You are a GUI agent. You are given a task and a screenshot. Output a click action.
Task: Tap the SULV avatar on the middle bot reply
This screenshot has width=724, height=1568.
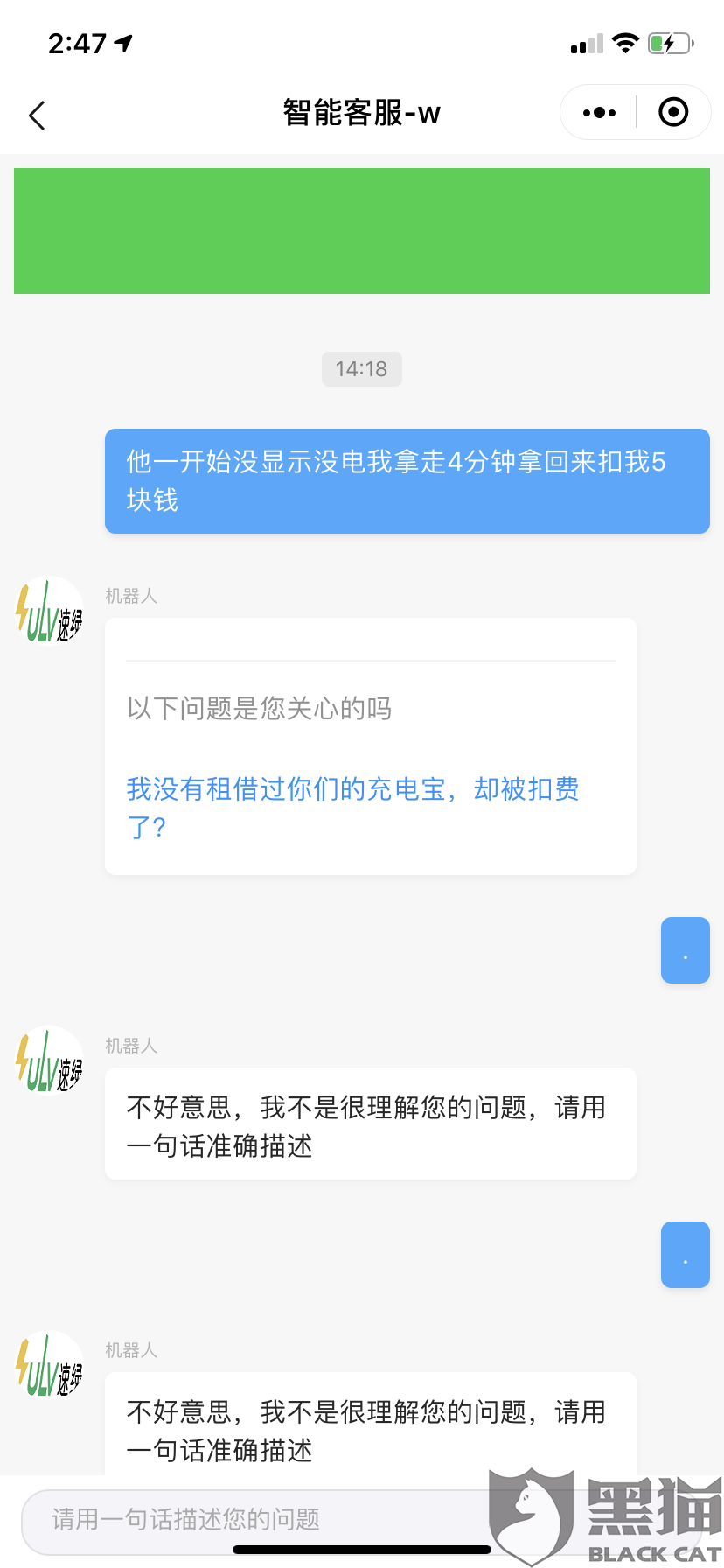48,1060
